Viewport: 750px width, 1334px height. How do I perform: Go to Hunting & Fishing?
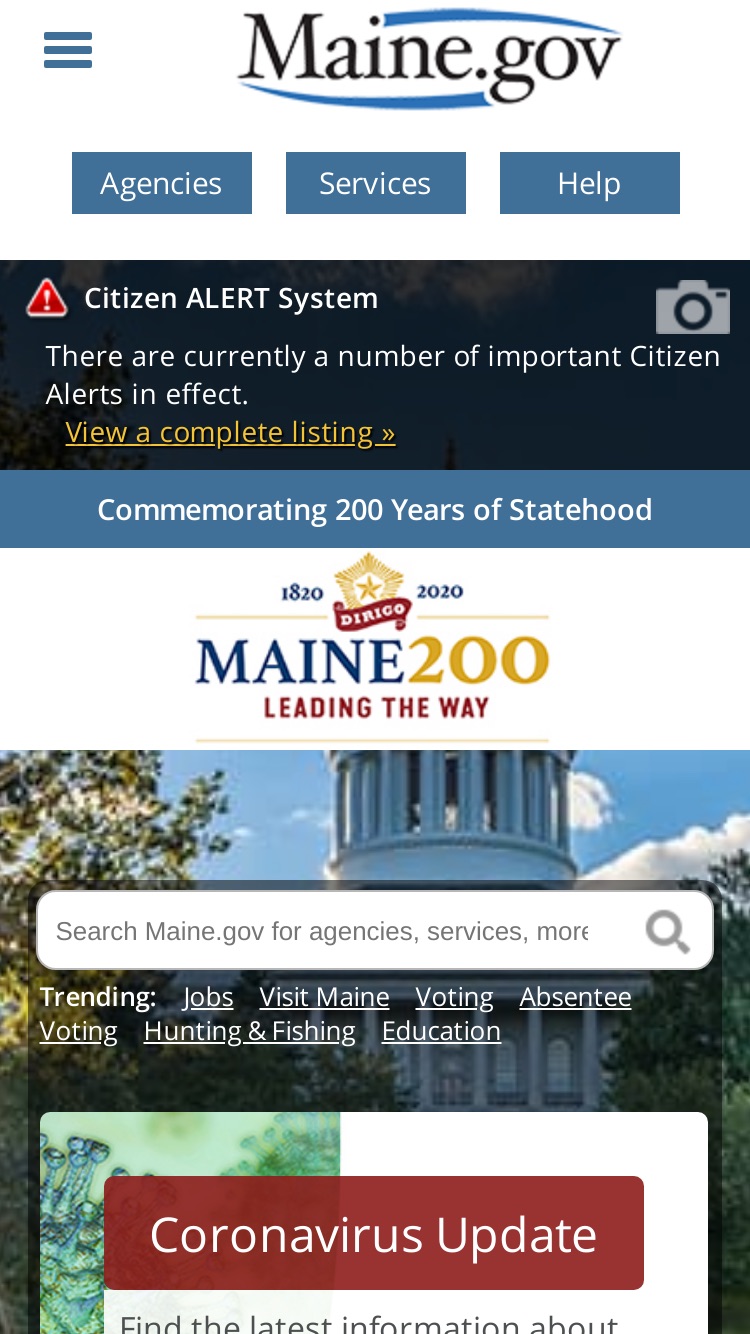[x=250, y=1031]
